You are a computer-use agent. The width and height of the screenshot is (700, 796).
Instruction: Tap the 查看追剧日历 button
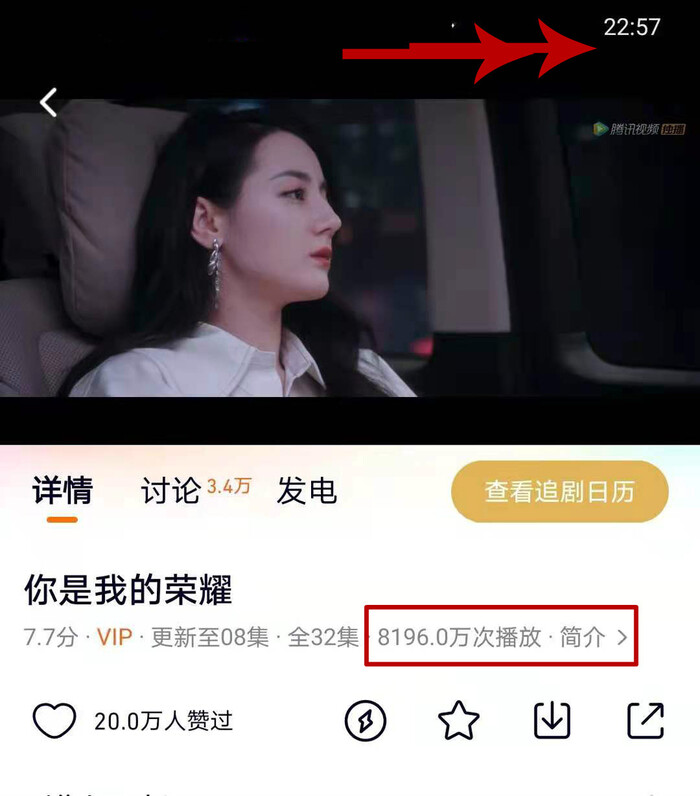click(559, 492)
